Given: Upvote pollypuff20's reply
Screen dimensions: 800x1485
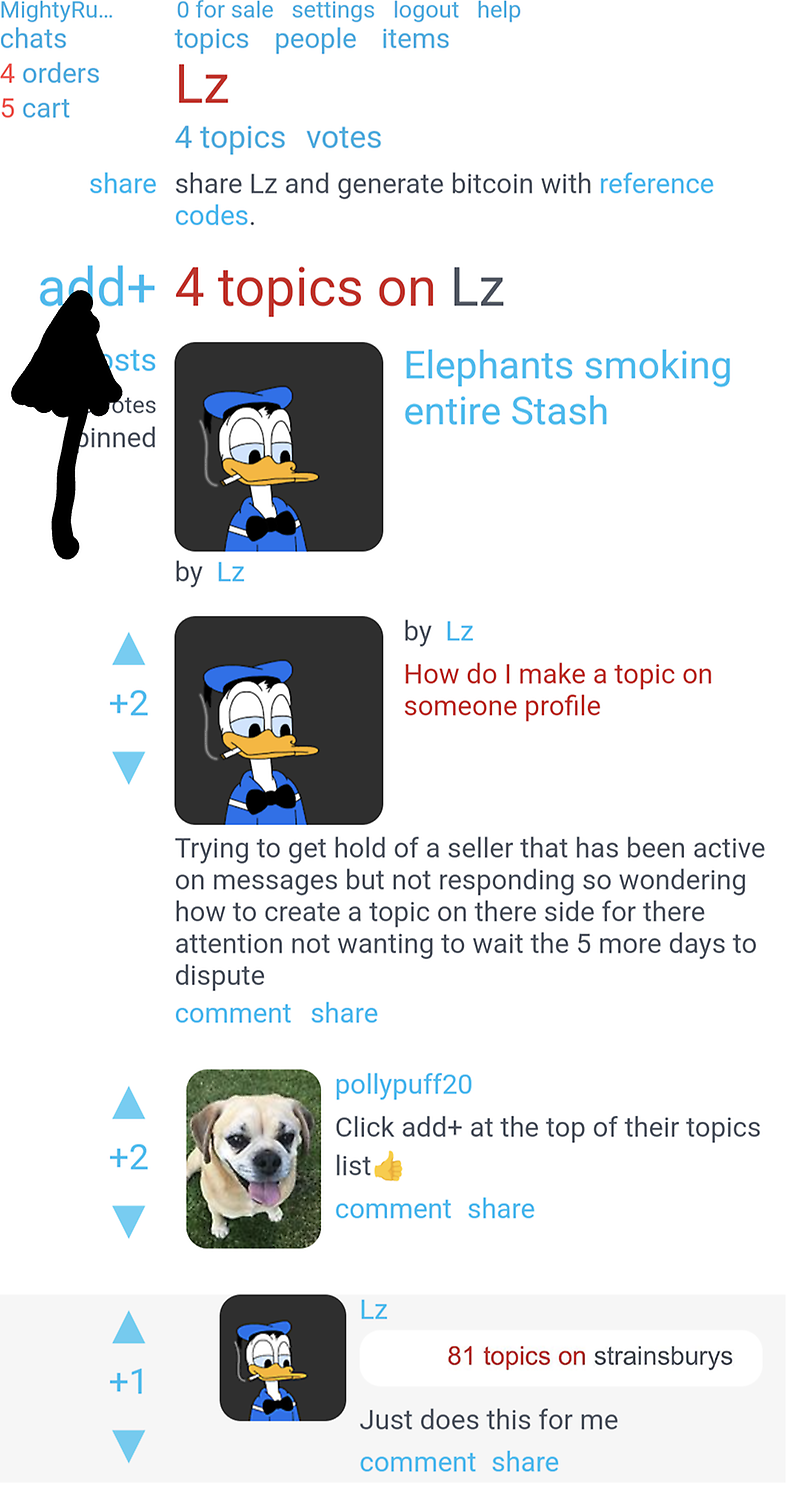Looking at the screenshot, I should click(x=129, y=1104).
